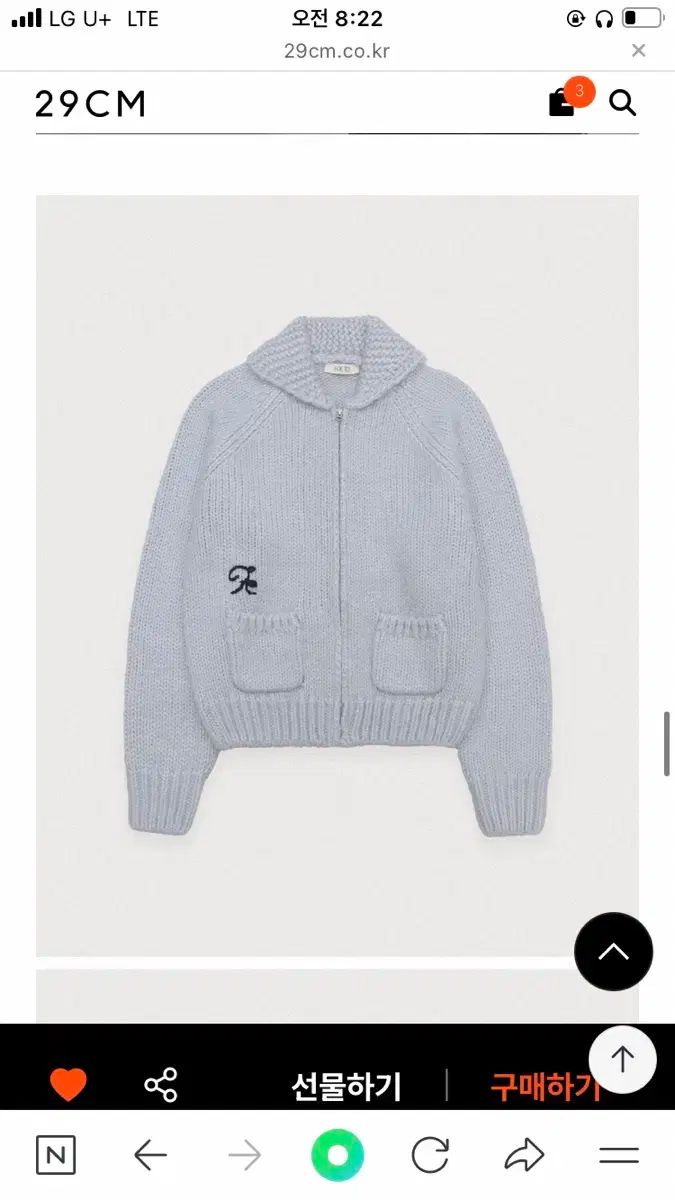Tap the black scroll-to-top chevron button
This screenshot has width=675, height=1200.
(613, 952)
